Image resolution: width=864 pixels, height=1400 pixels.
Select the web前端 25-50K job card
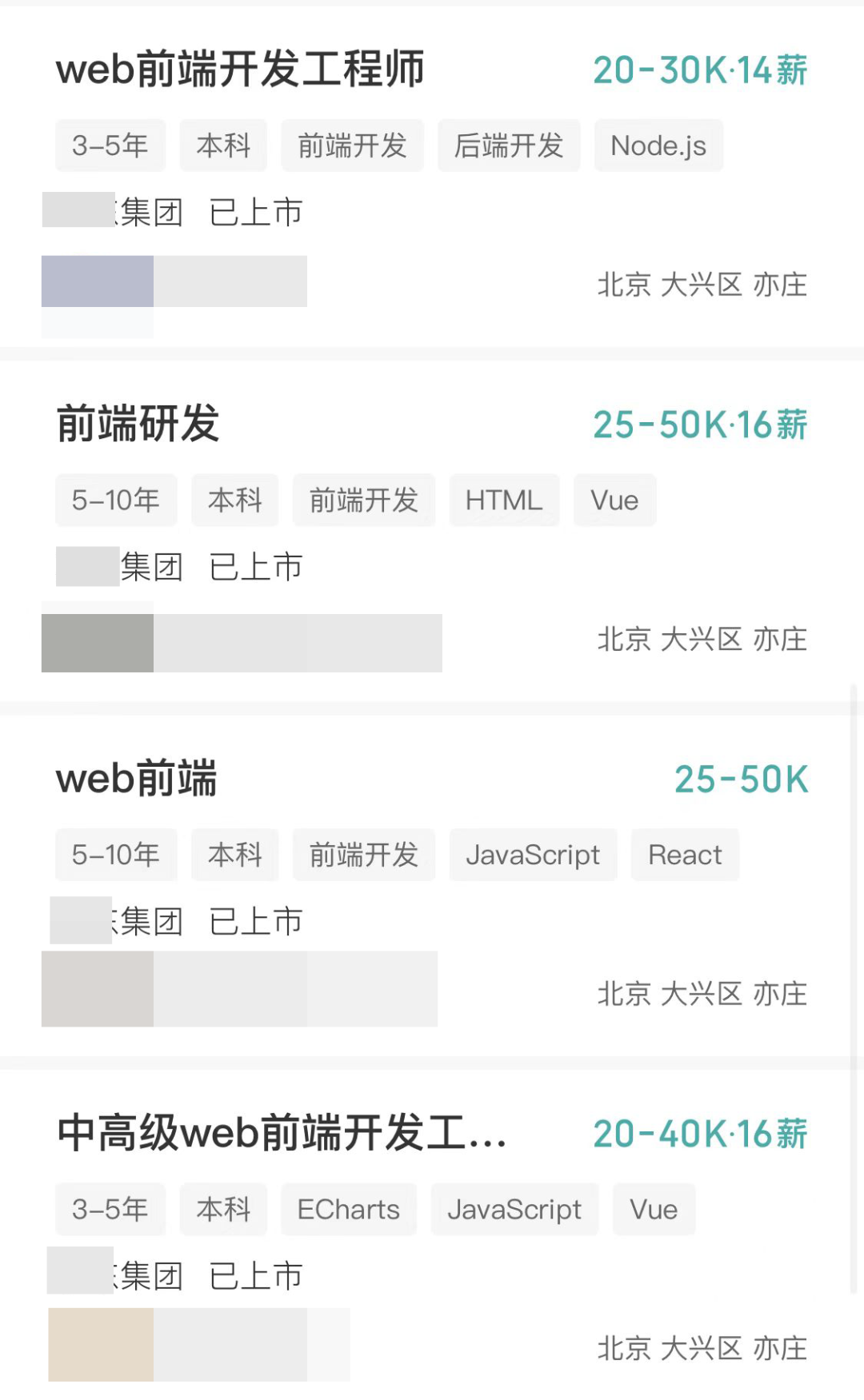click(x=137, y=779)
